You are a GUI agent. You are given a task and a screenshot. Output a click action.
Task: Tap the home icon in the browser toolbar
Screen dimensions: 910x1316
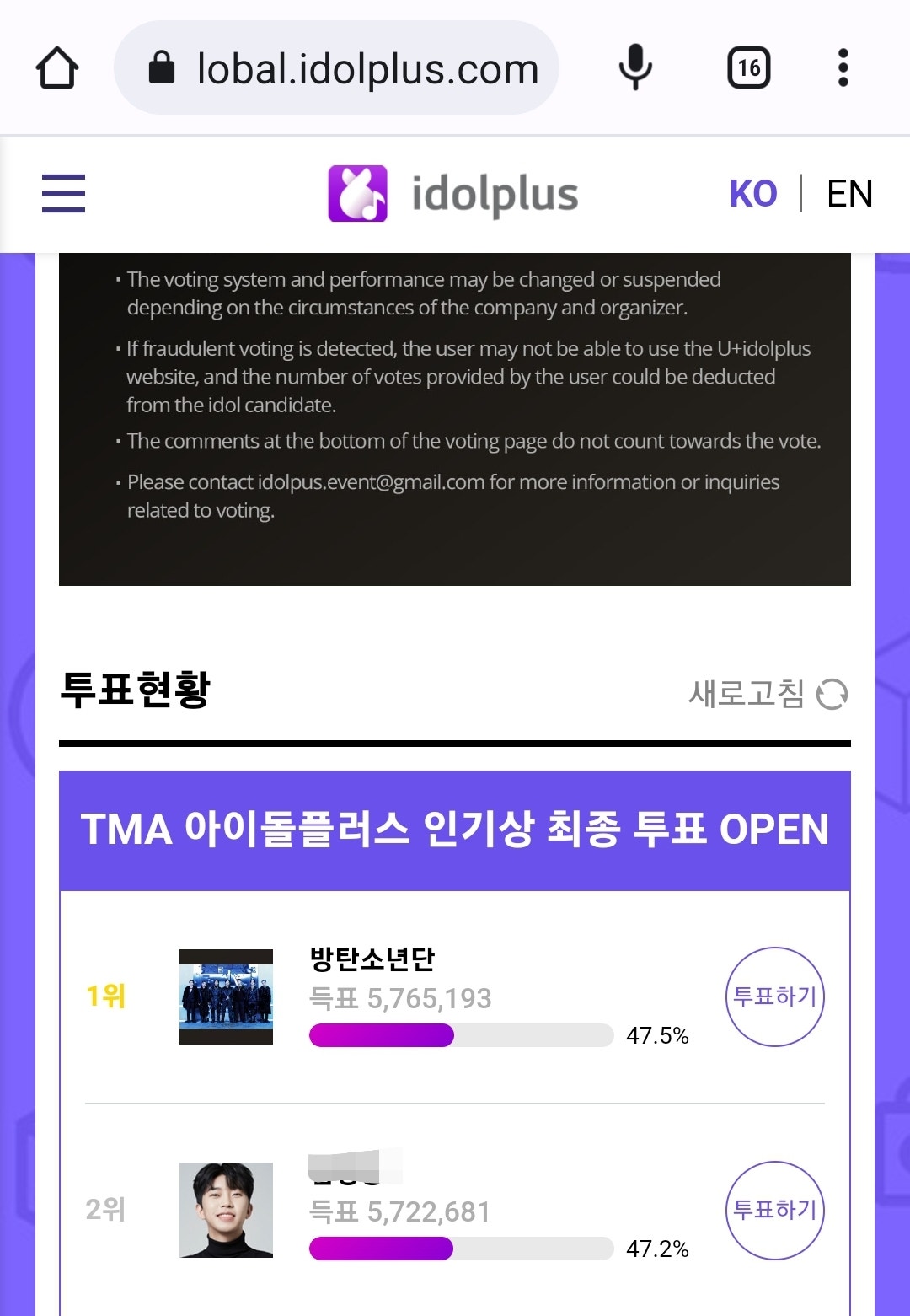[56, 67]
